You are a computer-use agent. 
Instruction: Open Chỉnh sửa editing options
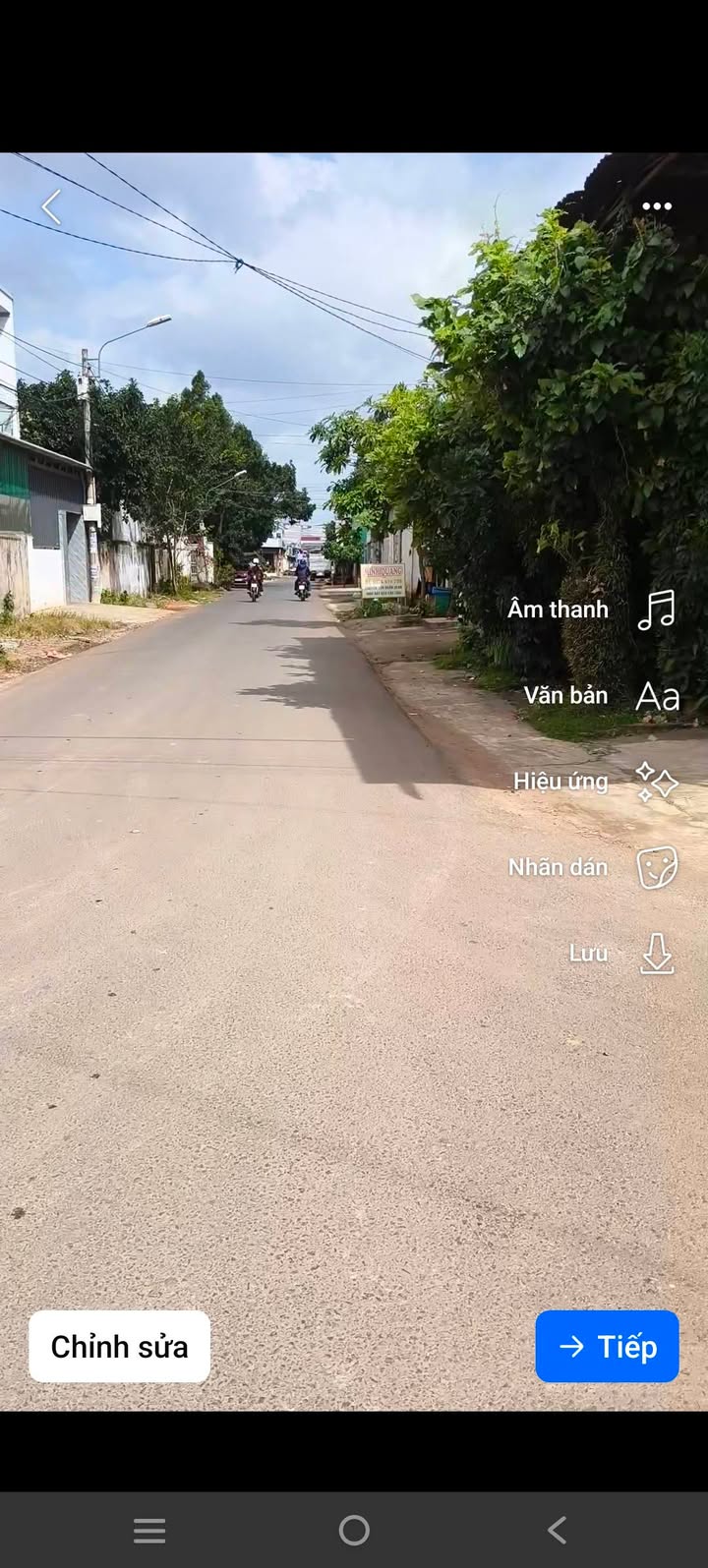click(x=119, y=1346)
